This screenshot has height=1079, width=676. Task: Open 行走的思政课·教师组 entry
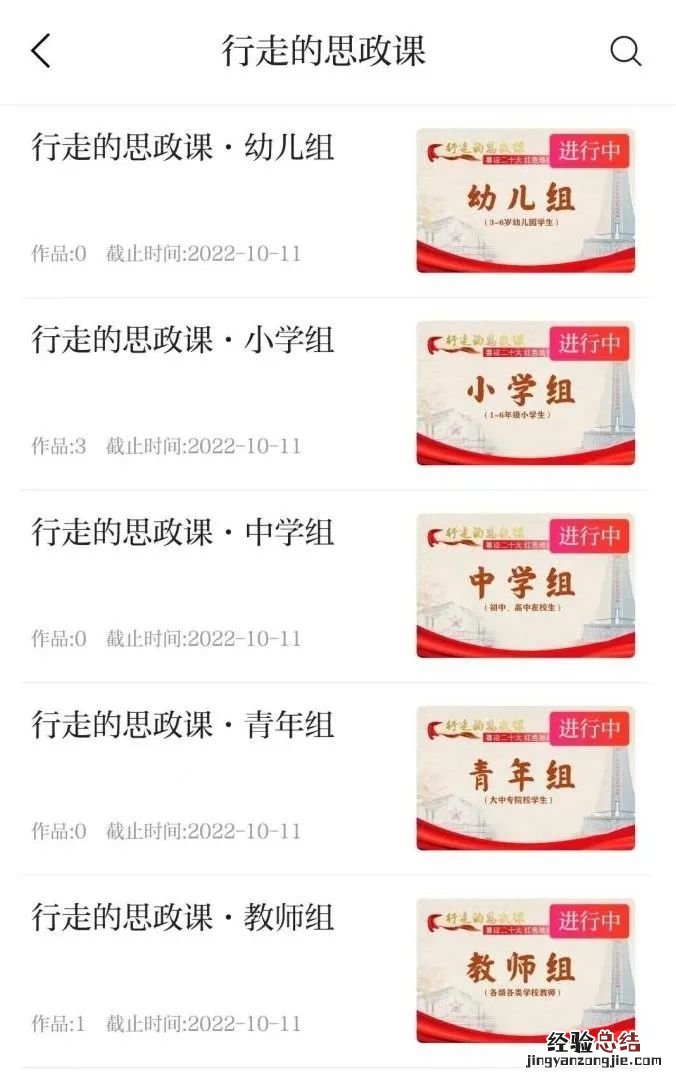pyautogui.click(x=184, y=917)
